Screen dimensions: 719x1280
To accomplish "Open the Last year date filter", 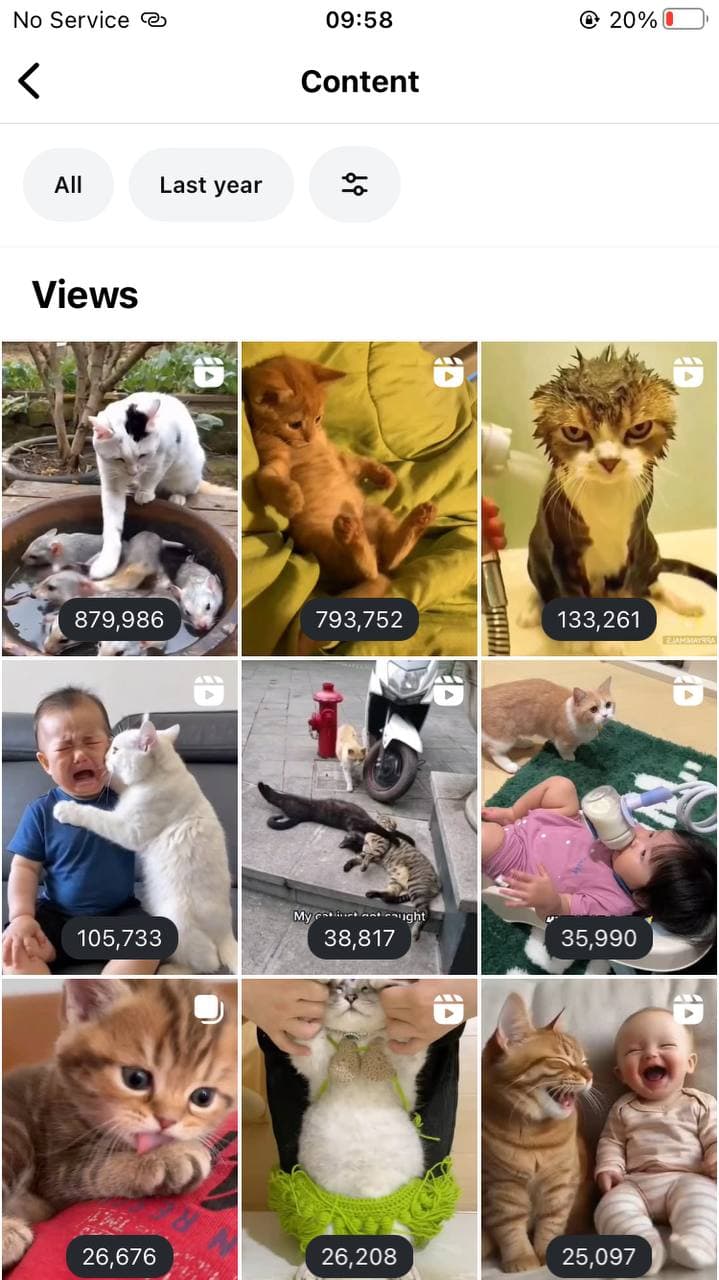I will pos(211,185).
